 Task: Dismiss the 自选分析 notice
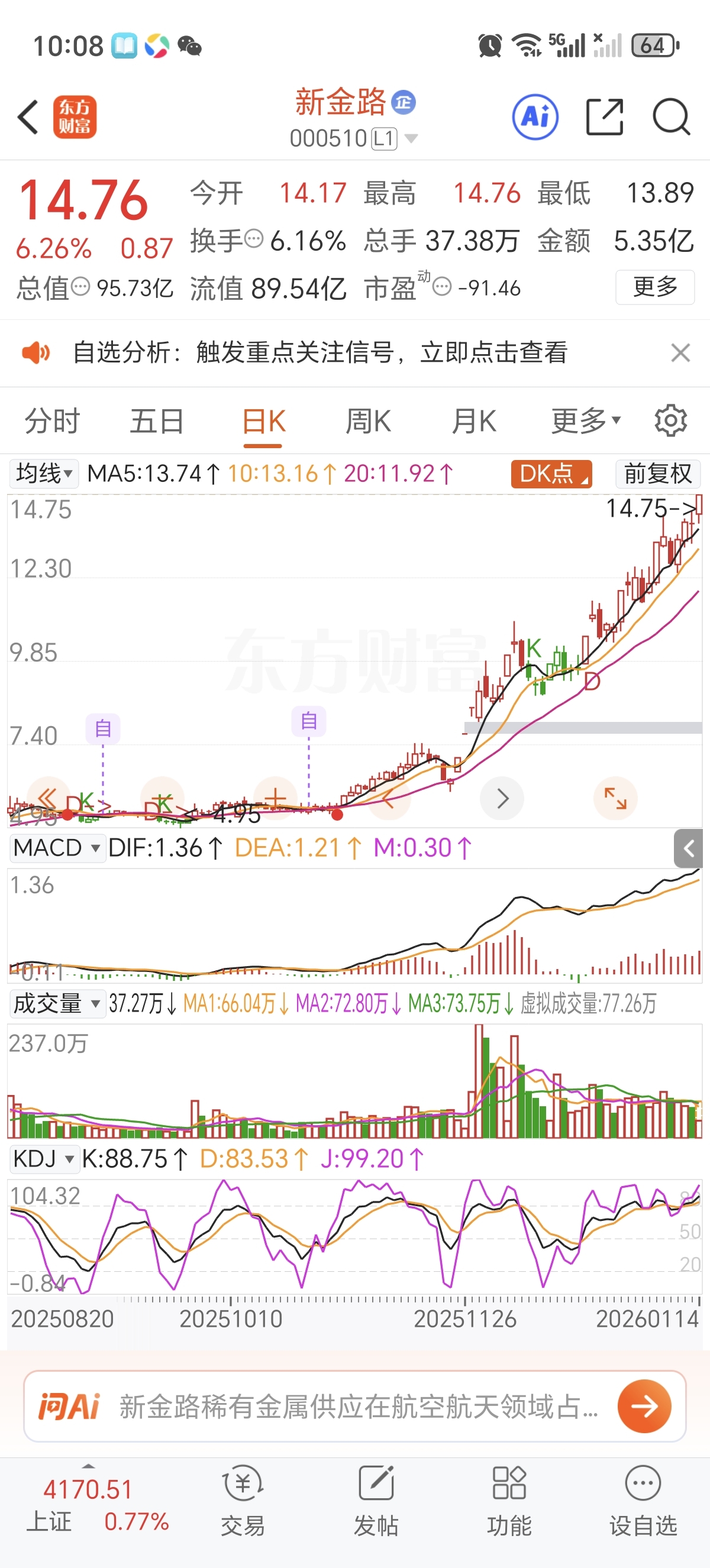point(680,352)
